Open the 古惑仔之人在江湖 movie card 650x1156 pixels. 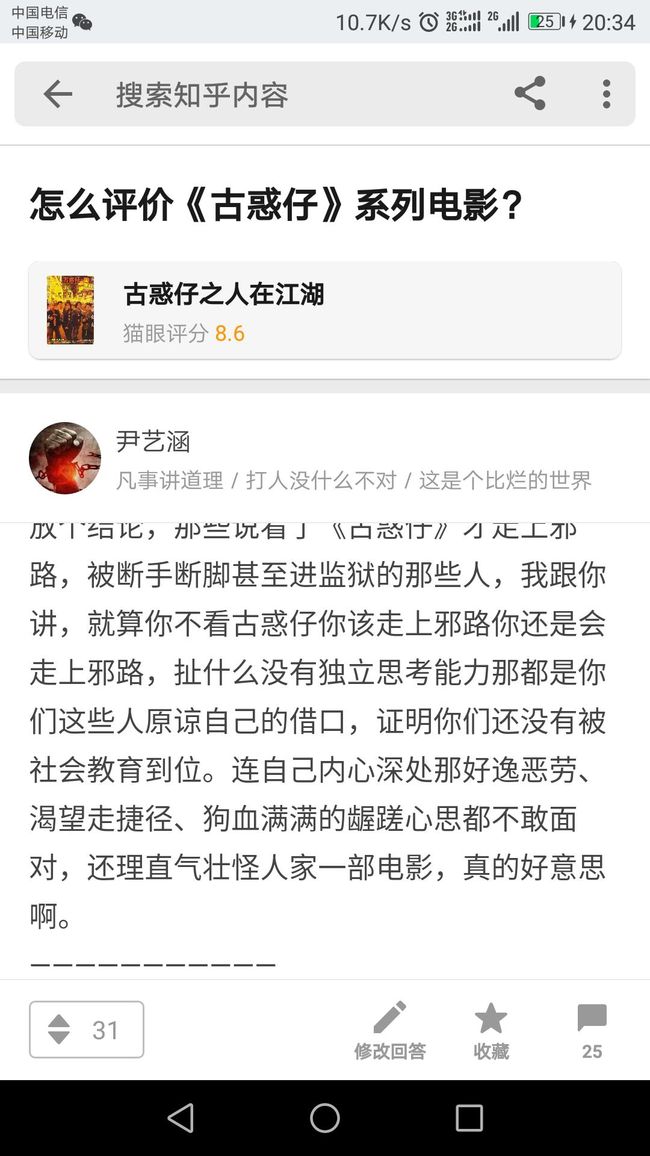[325, 310]
